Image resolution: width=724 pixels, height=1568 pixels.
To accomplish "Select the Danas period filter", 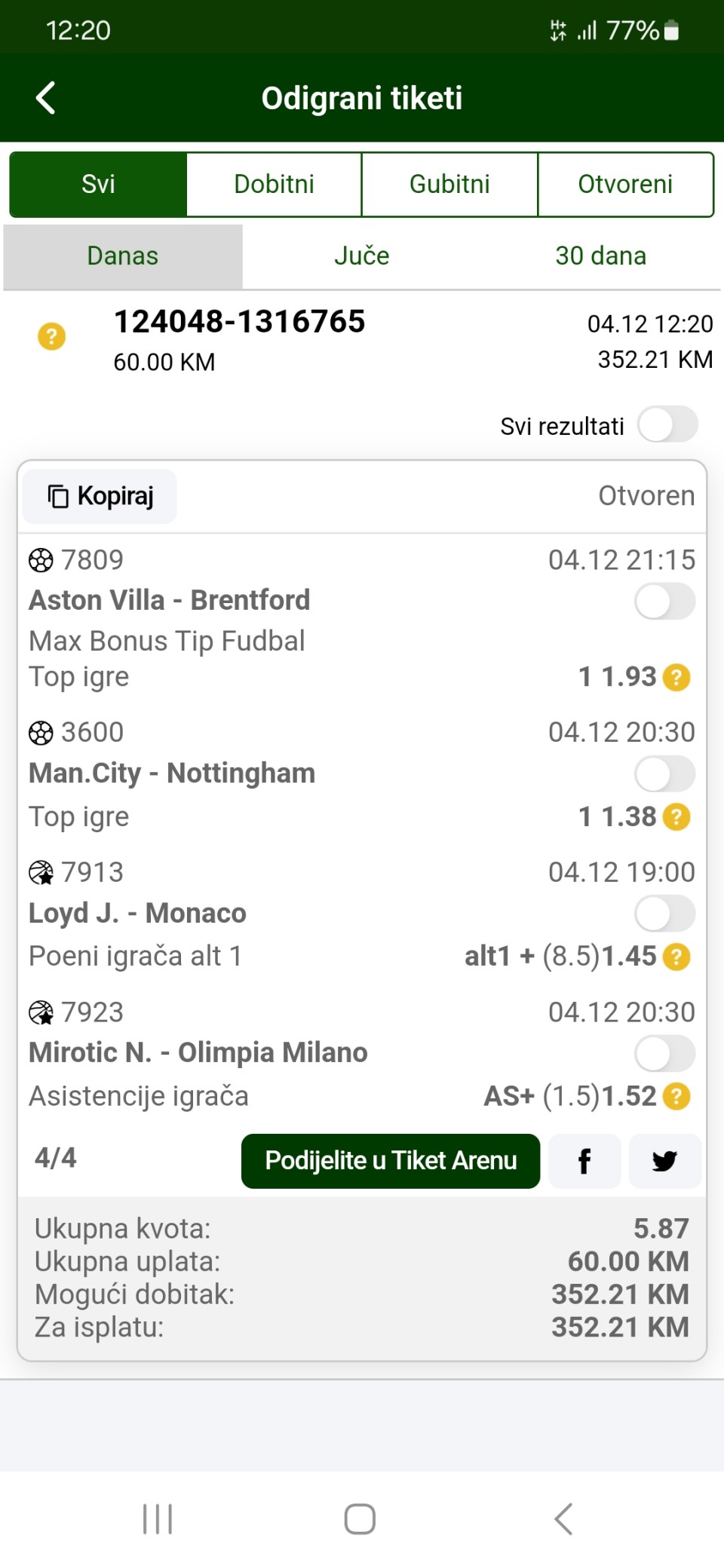I will coord(123,256).
